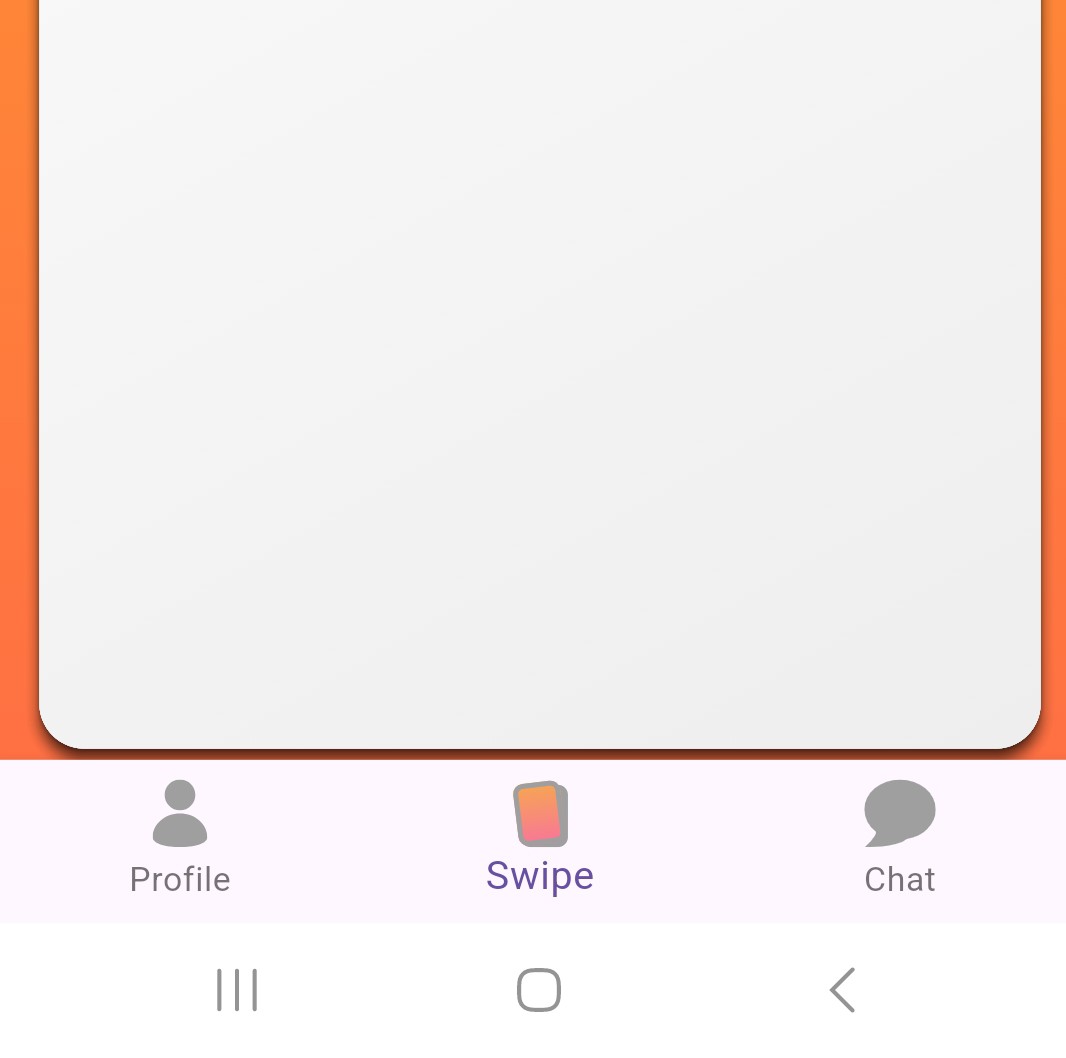Go to the home screen
Image resolution: width=1066 pixels, height=1058 pixels.
pos(539,990)
